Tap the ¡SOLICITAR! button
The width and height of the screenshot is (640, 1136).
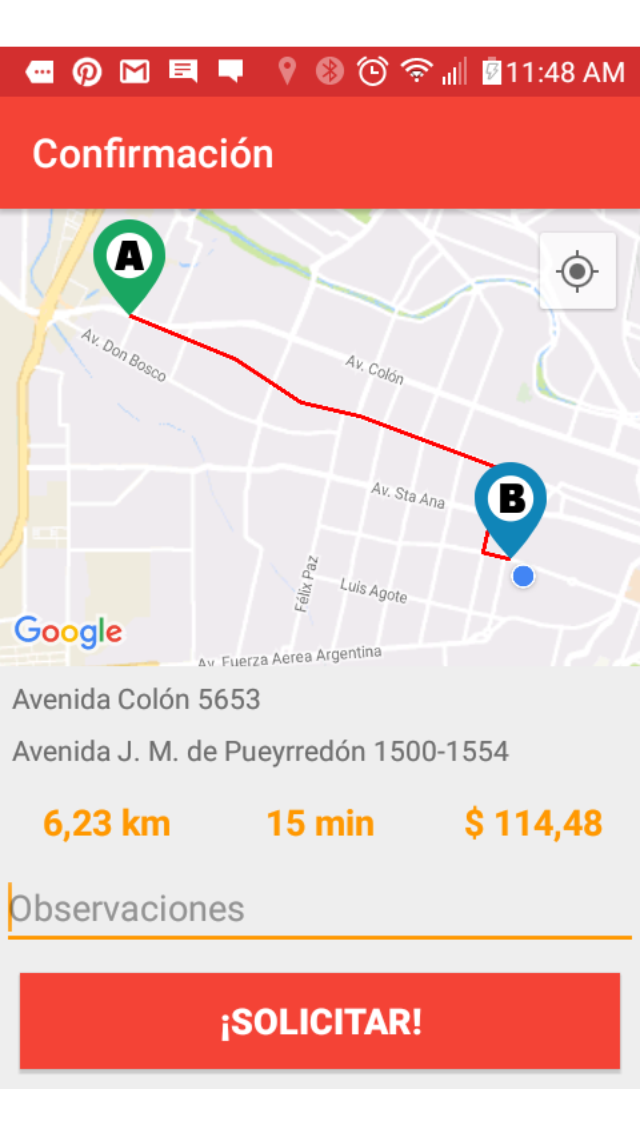[320, 1021]
